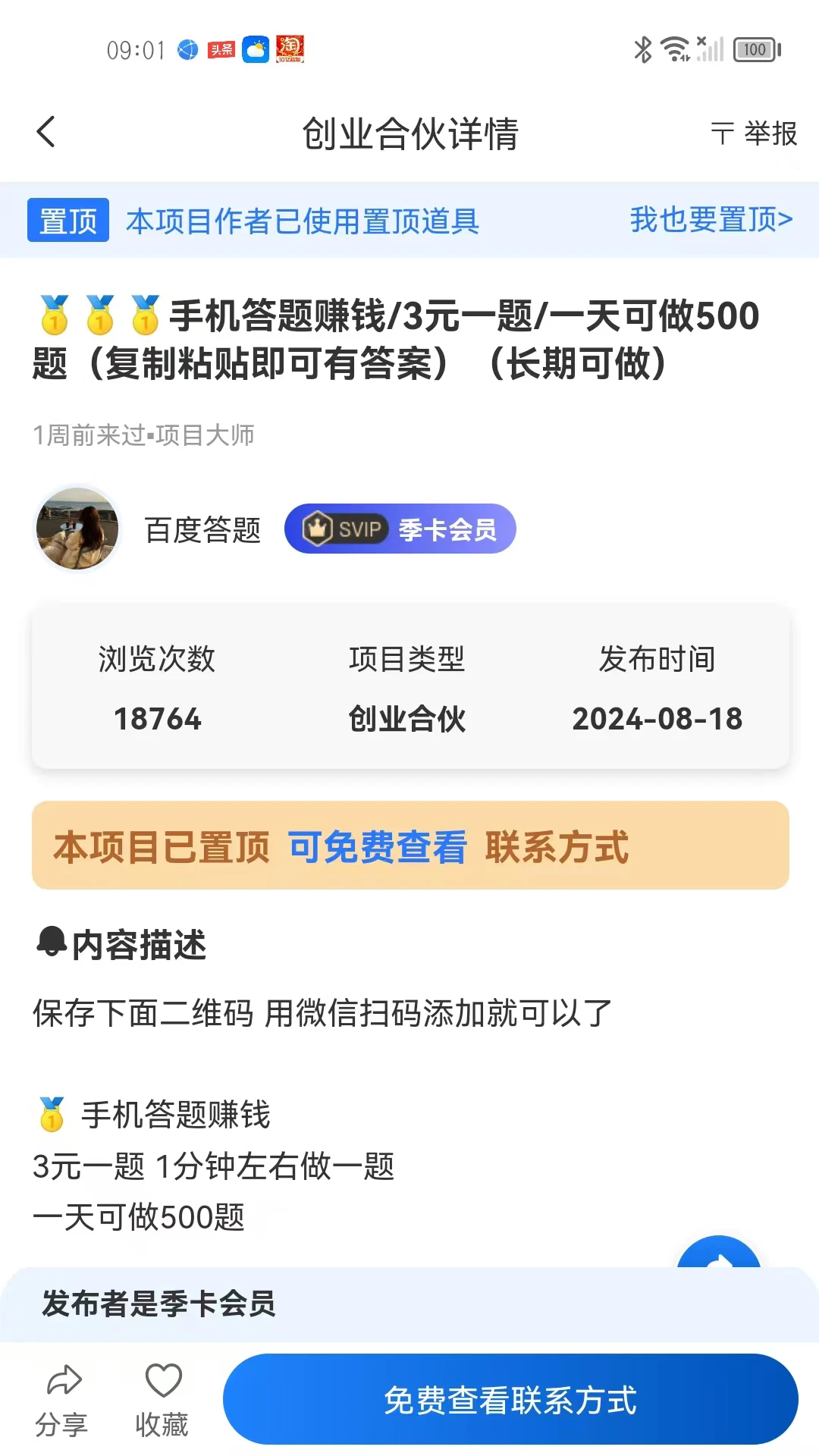Open the 百度答题 user avatar
Screen dimensions: 819x1456
pos(77,529)
